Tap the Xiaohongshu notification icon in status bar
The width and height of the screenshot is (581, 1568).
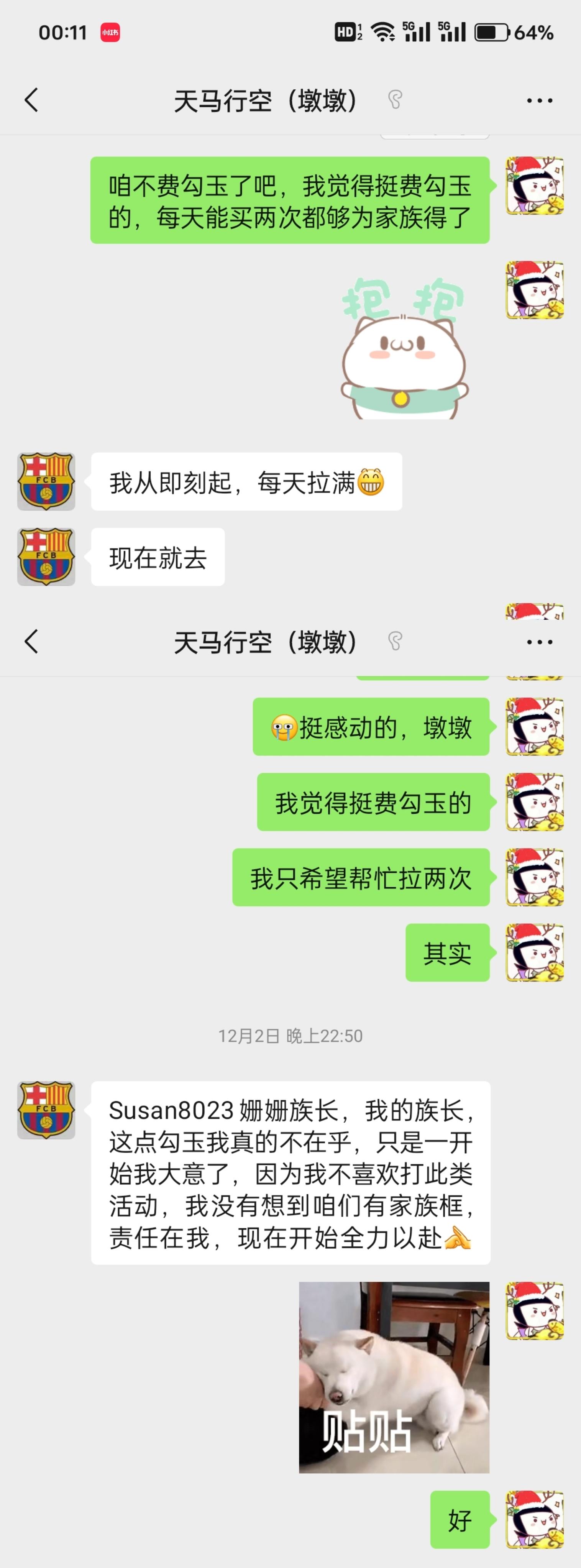[x=110, y=32]
